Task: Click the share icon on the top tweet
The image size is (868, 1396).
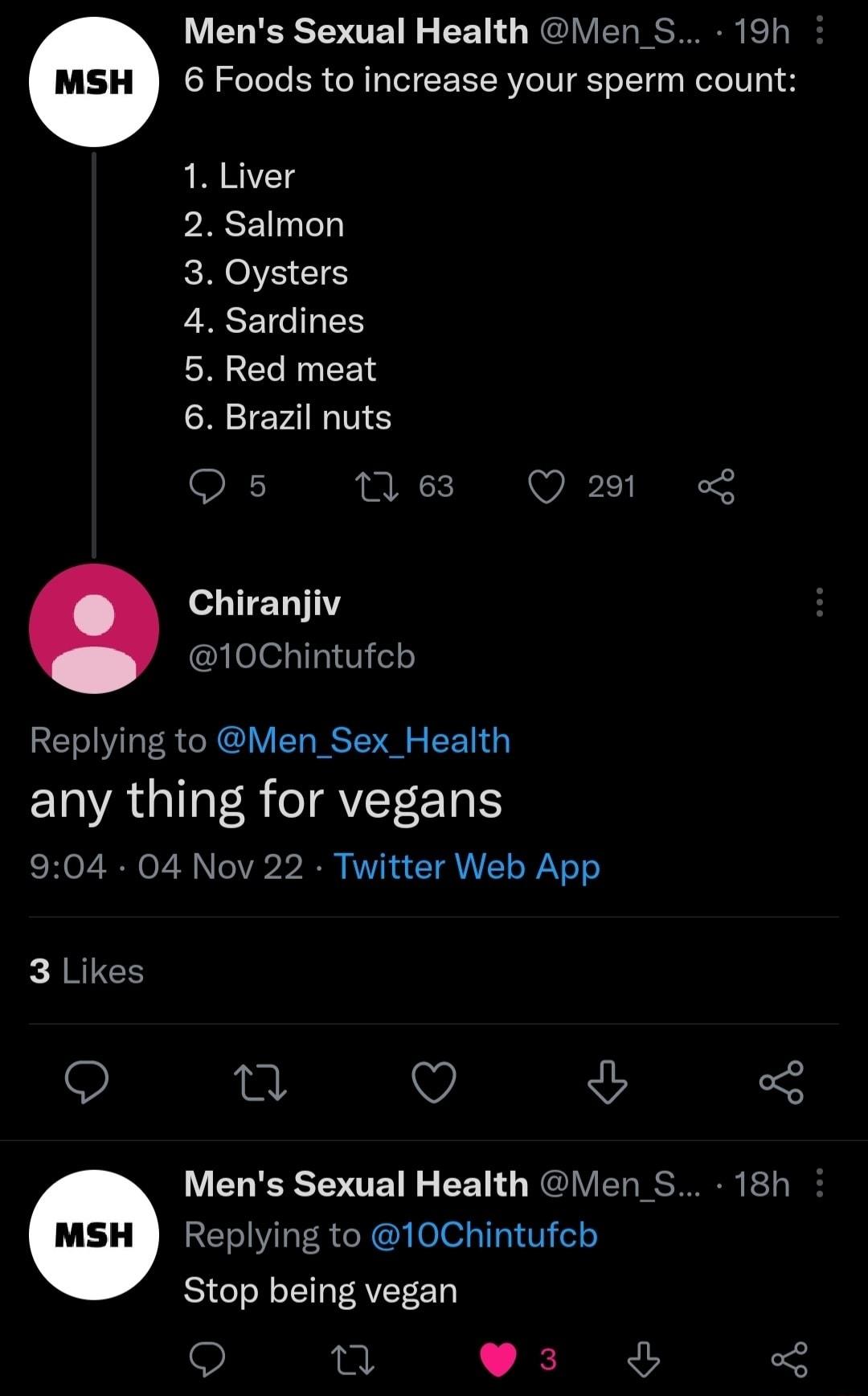Action: point(714,486)
